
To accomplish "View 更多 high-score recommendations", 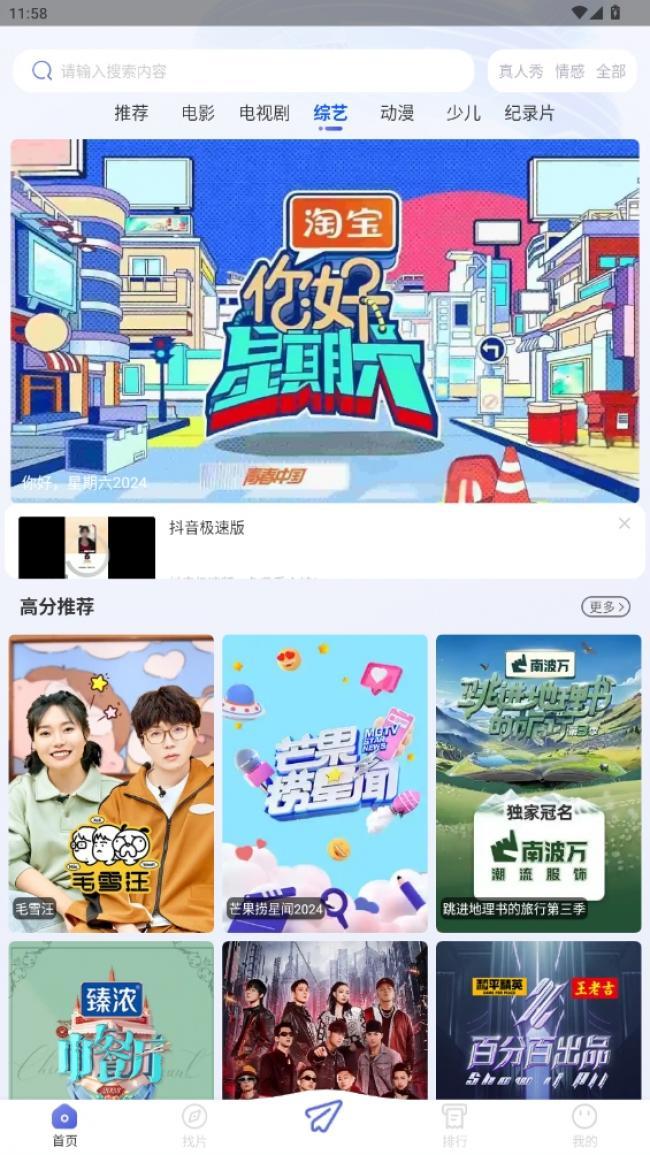I will tap(606, 607).
